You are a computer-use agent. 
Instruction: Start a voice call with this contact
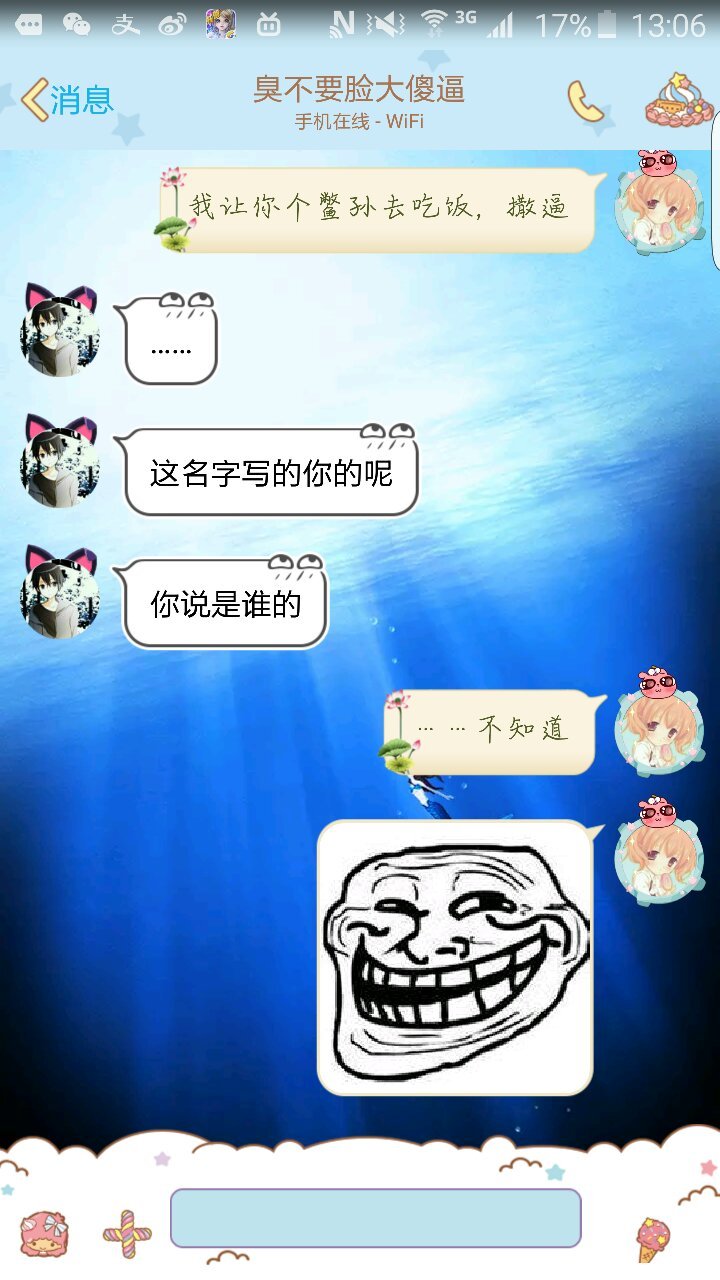[x=585, y=101]
